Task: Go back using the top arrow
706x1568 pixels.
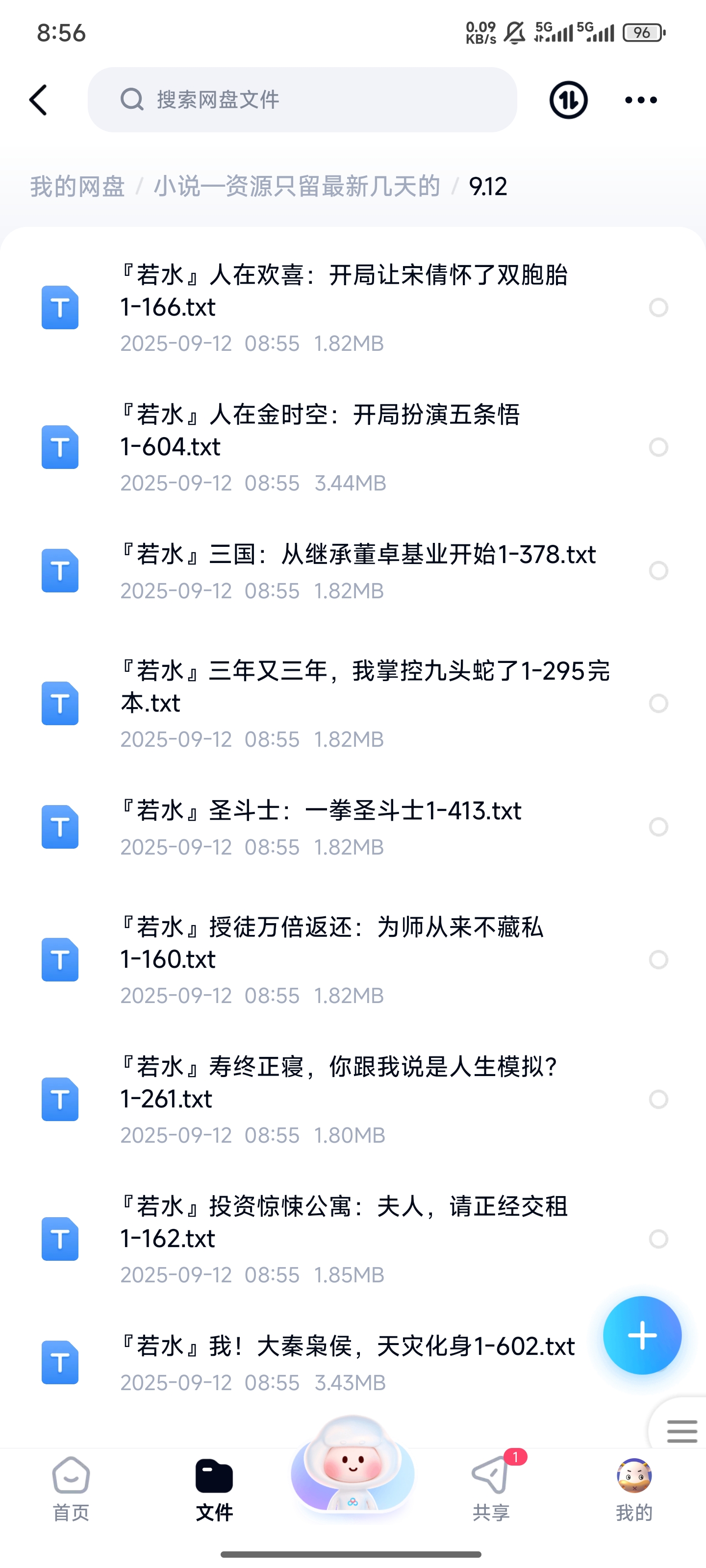Action: [38, 100]
